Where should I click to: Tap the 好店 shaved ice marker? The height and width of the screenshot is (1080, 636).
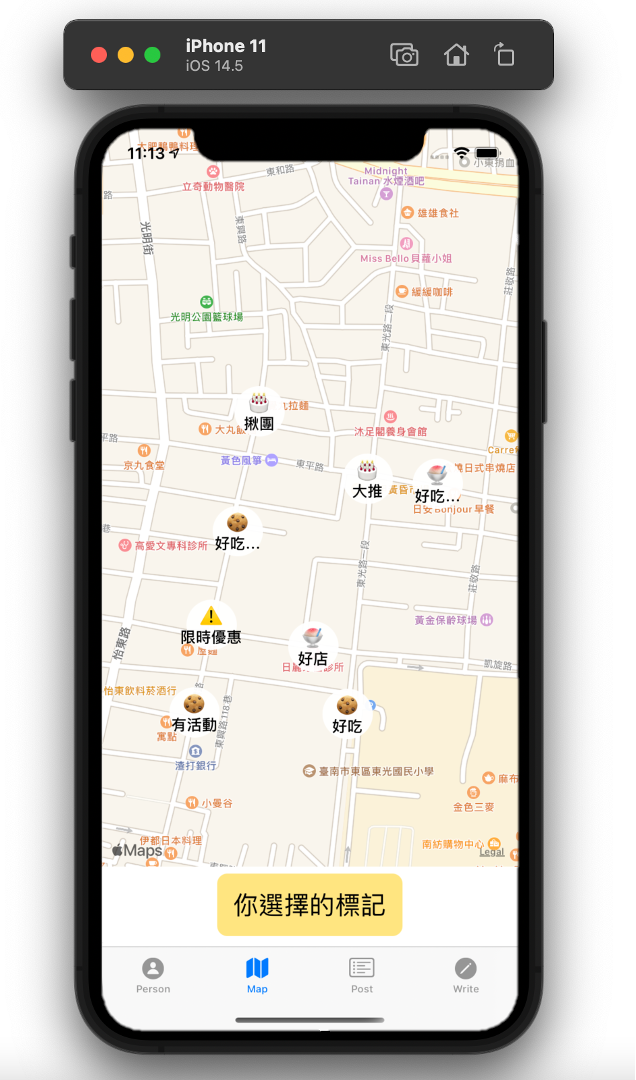[x=313, y=638]
